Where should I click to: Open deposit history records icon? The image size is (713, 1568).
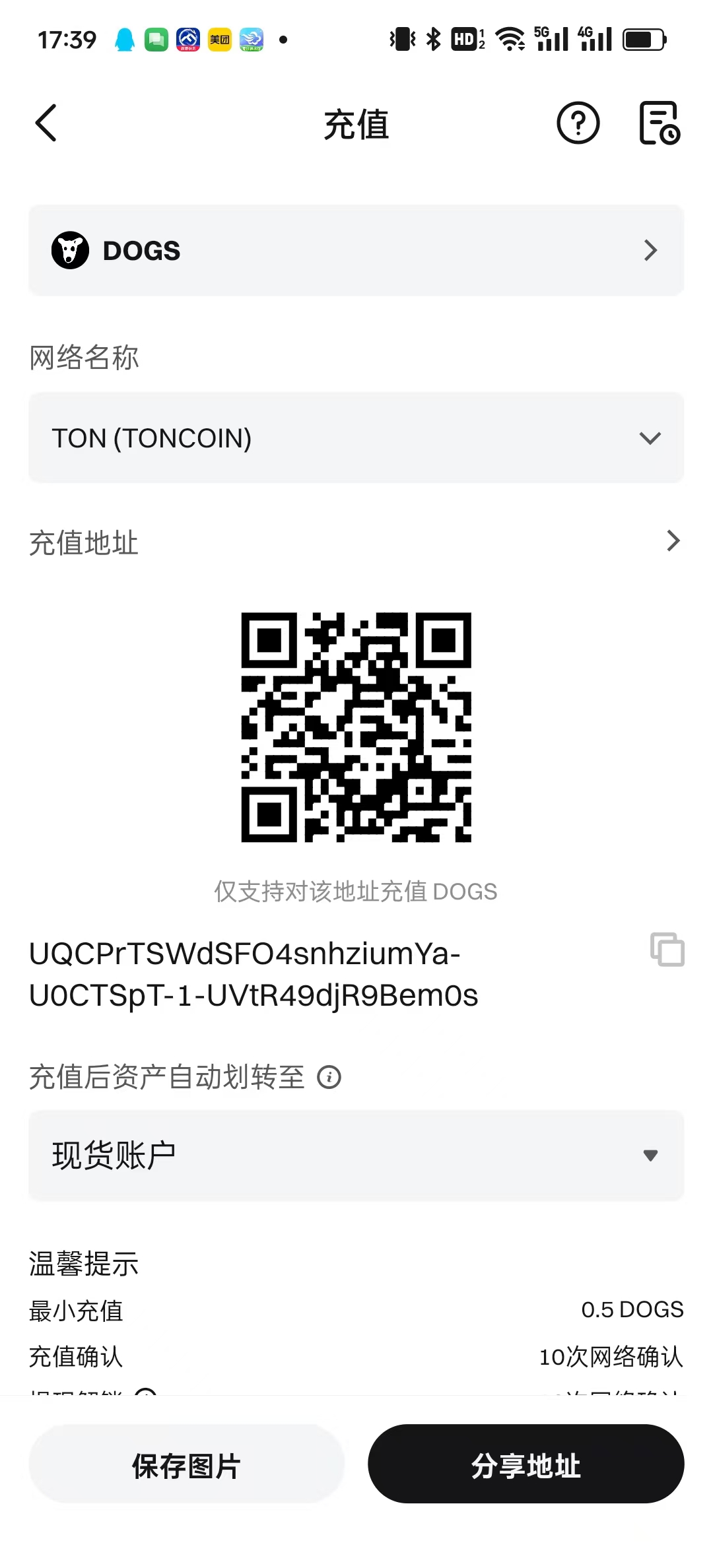[660, 123]
